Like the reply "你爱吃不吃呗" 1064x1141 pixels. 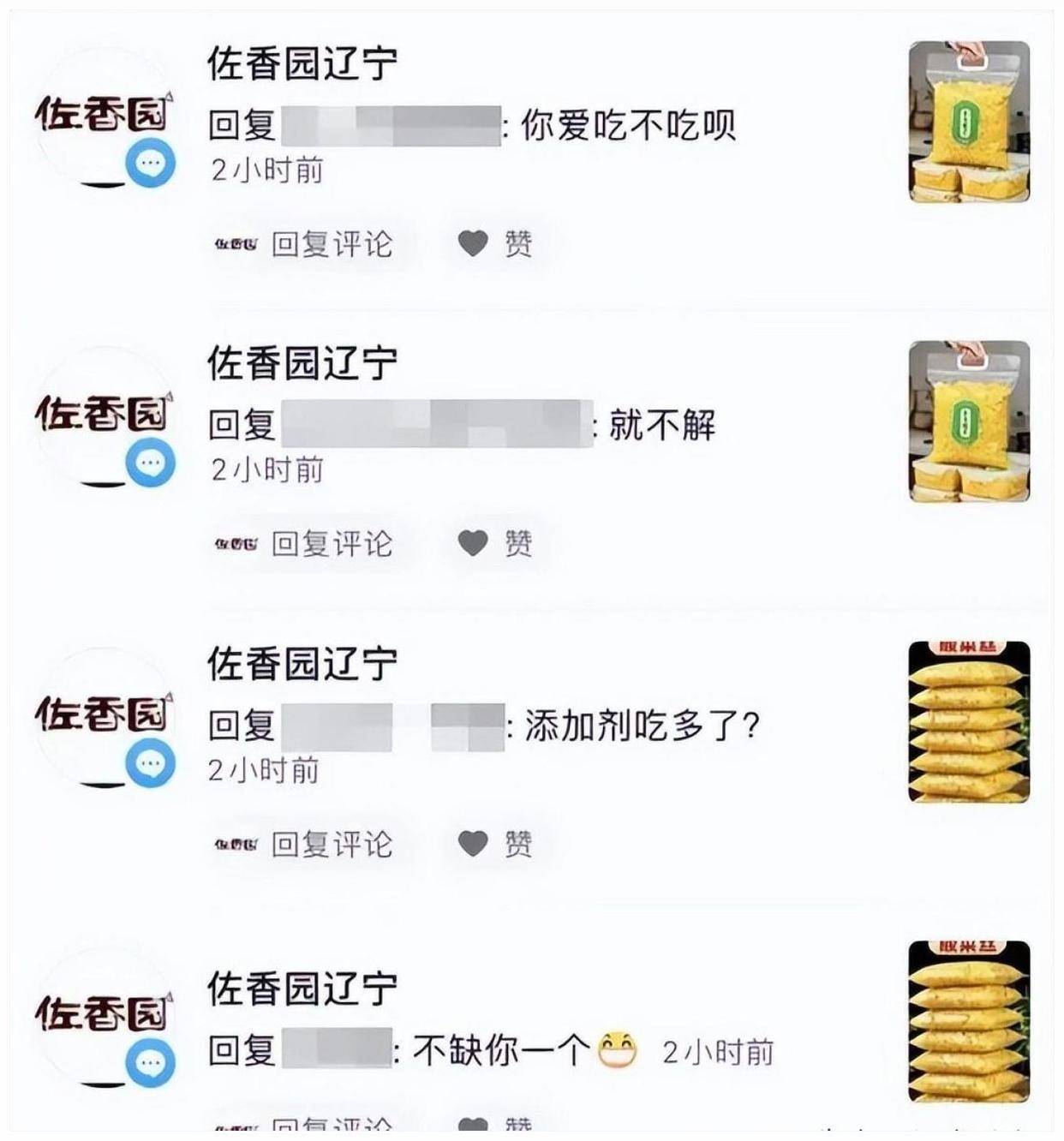click(496, 245)
